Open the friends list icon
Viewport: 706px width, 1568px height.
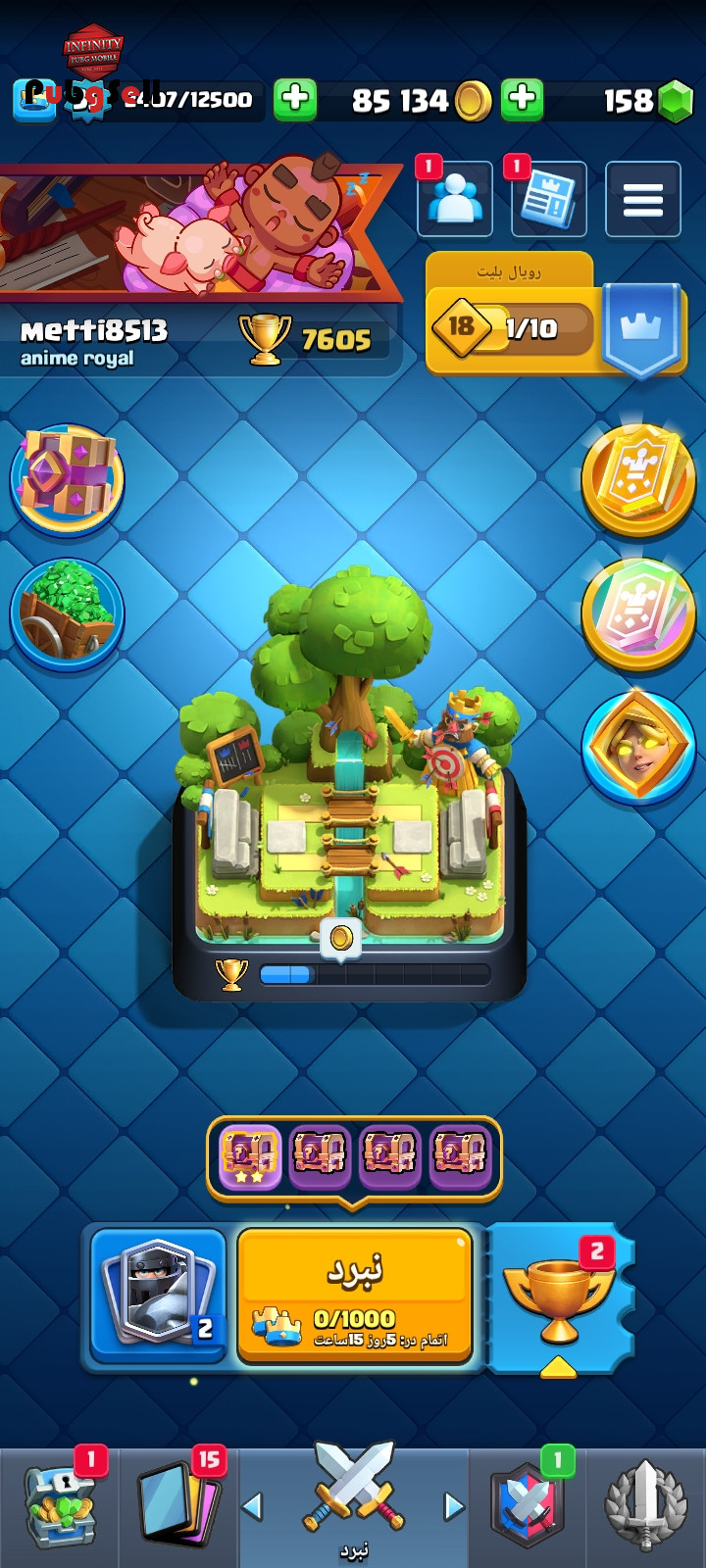tap(454, 199)
